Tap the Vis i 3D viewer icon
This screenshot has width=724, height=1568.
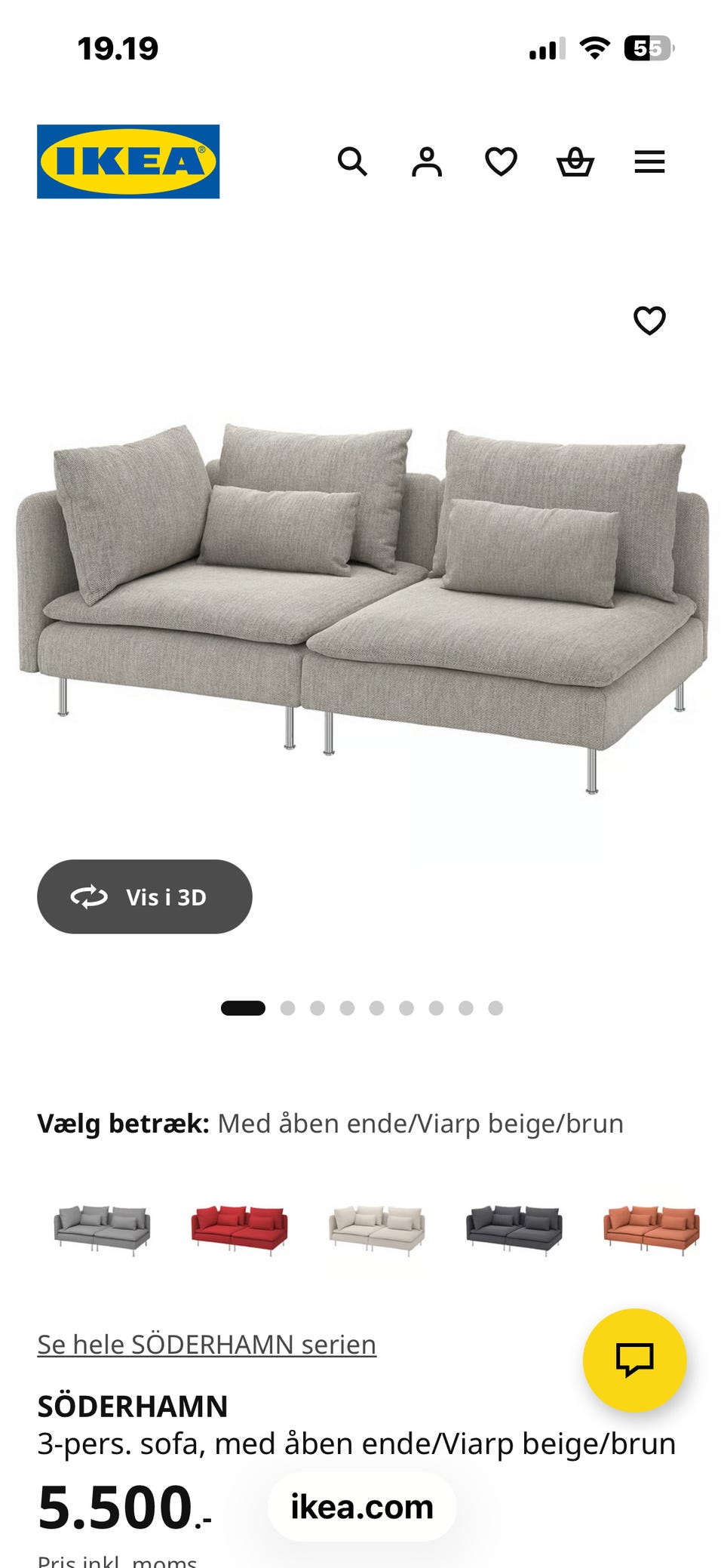88,897
